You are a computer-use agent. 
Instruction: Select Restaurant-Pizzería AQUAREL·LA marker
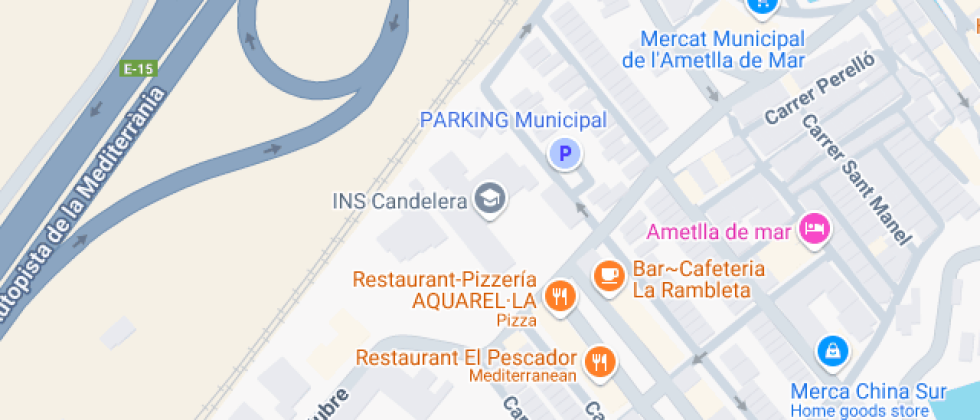[560, 296]
